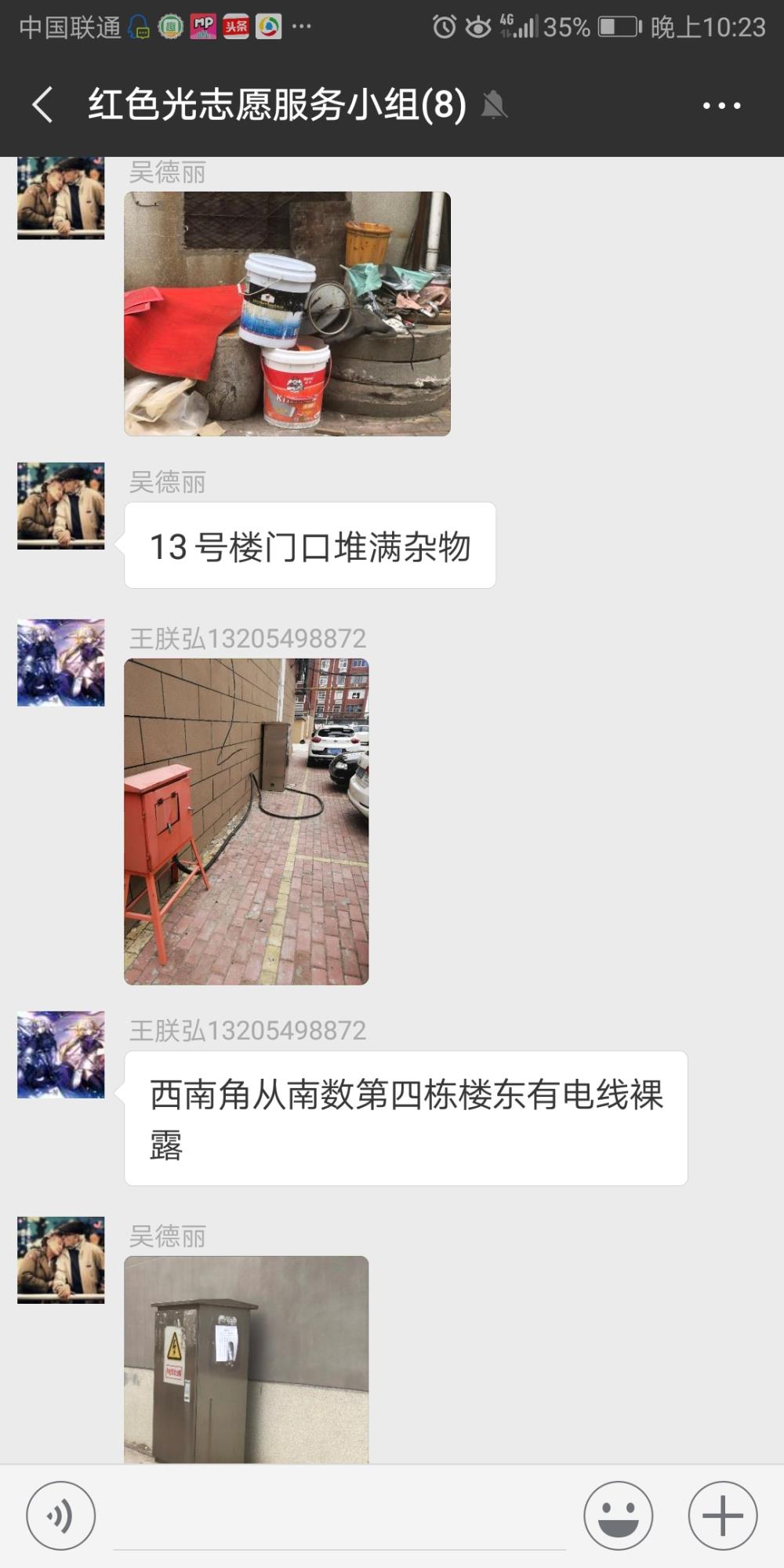Open the emoji picker
The width and height of the screenshot is (784, 1568).
618,1515
